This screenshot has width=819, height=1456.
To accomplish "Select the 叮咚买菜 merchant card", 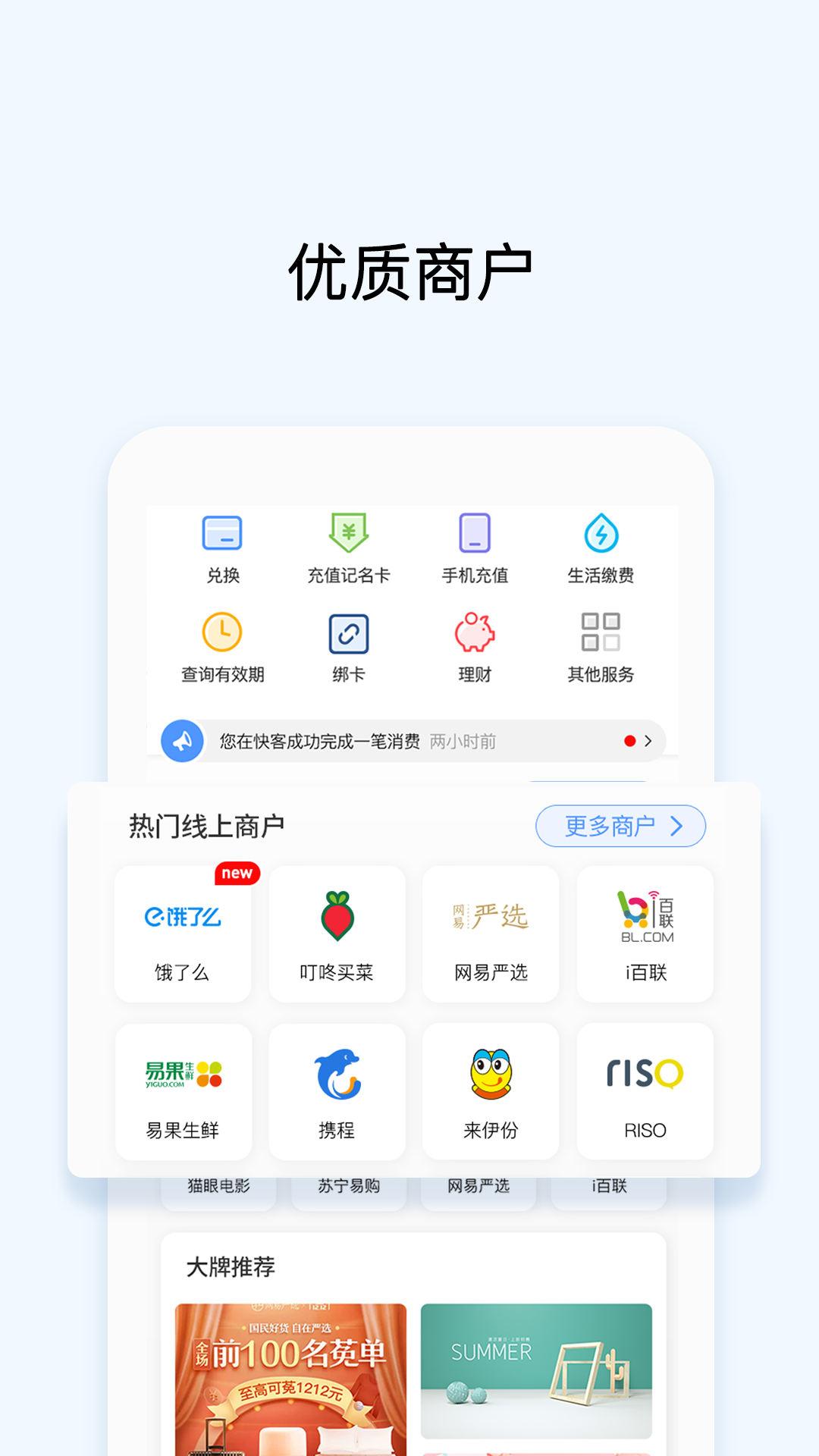I will pos(337,933).
